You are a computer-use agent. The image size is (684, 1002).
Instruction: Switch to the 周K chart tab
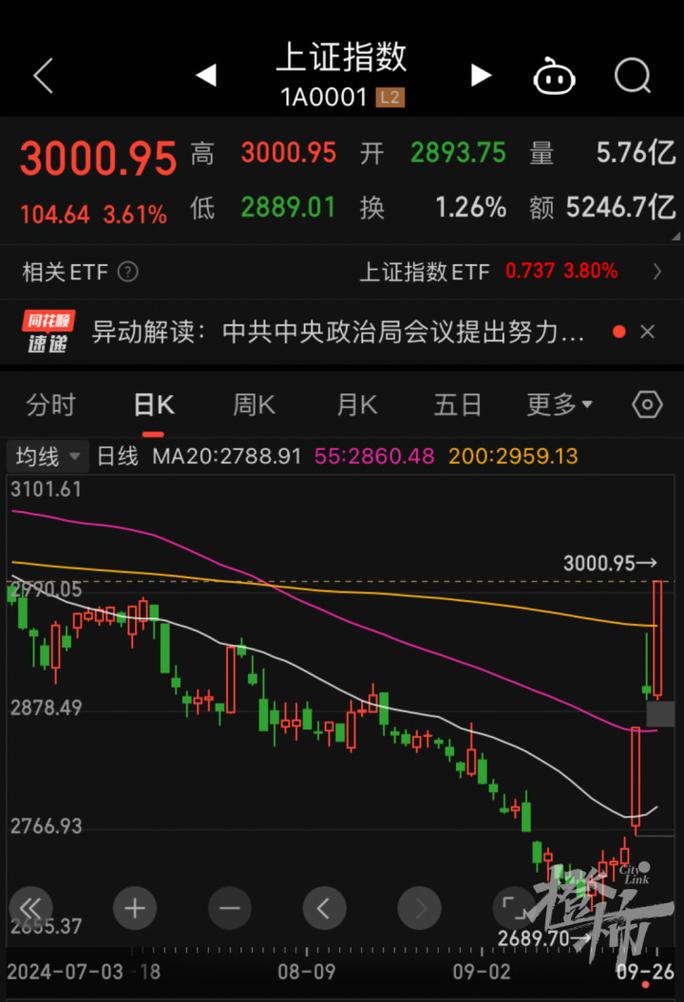point(254,405)
